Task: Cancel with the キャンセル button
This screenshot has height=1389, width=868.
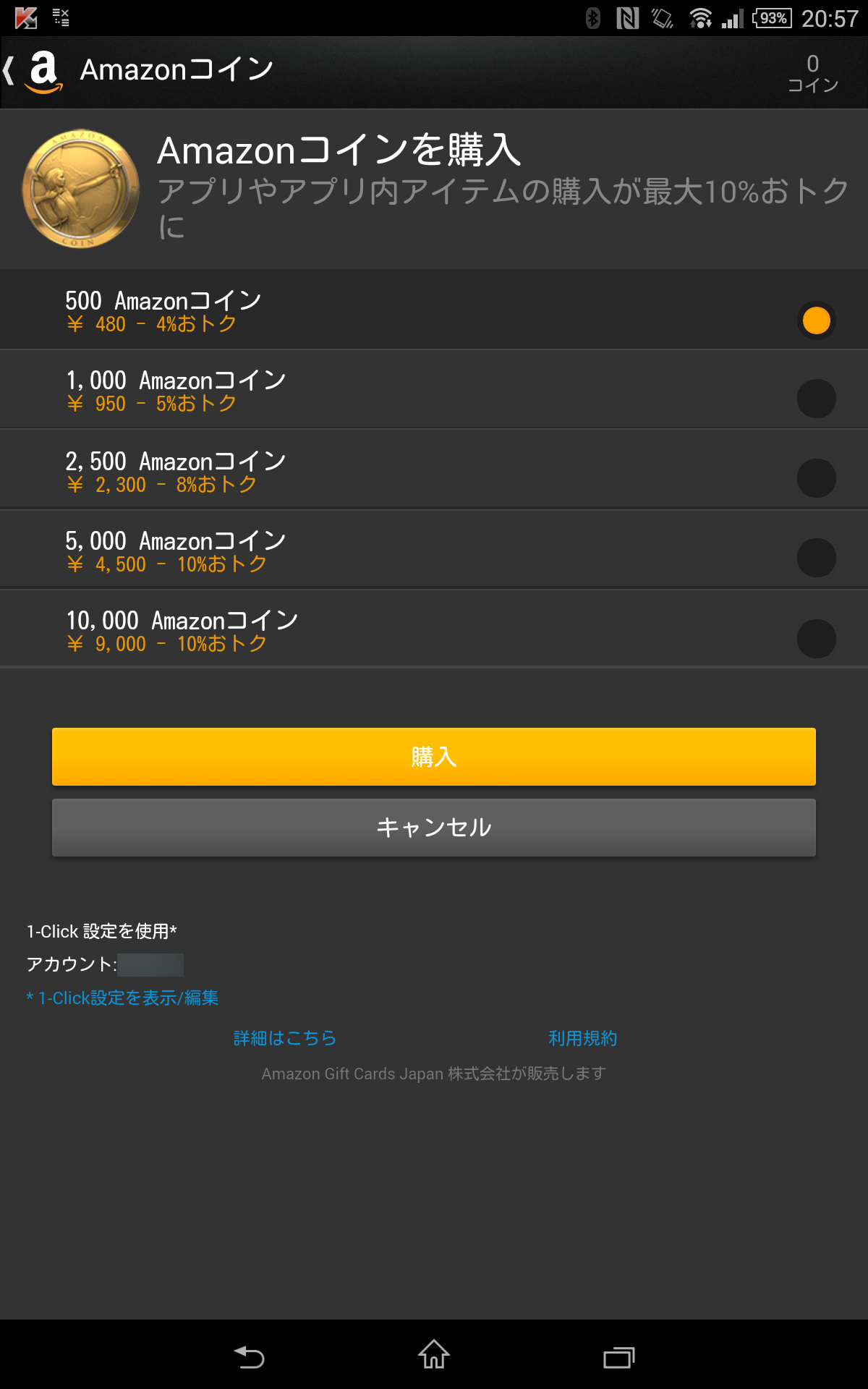Action: [434, 828]
